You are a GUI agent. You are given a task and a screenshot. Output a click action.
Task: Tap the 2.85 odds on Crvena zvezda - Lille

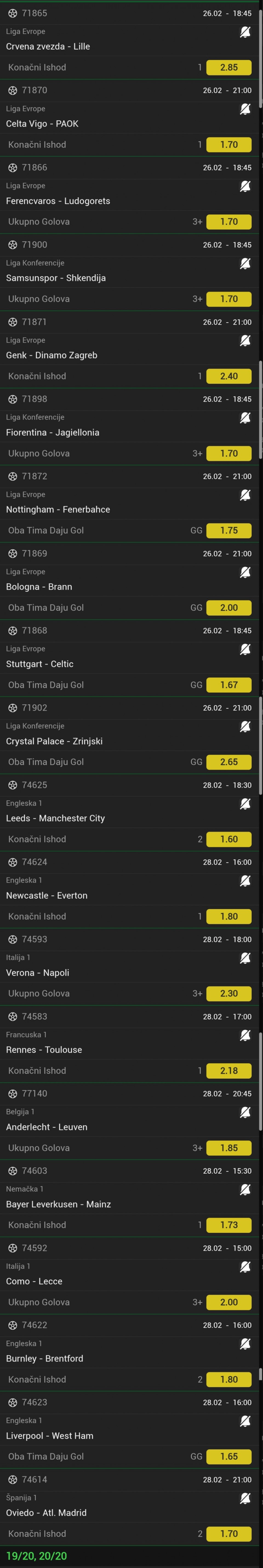228,68
